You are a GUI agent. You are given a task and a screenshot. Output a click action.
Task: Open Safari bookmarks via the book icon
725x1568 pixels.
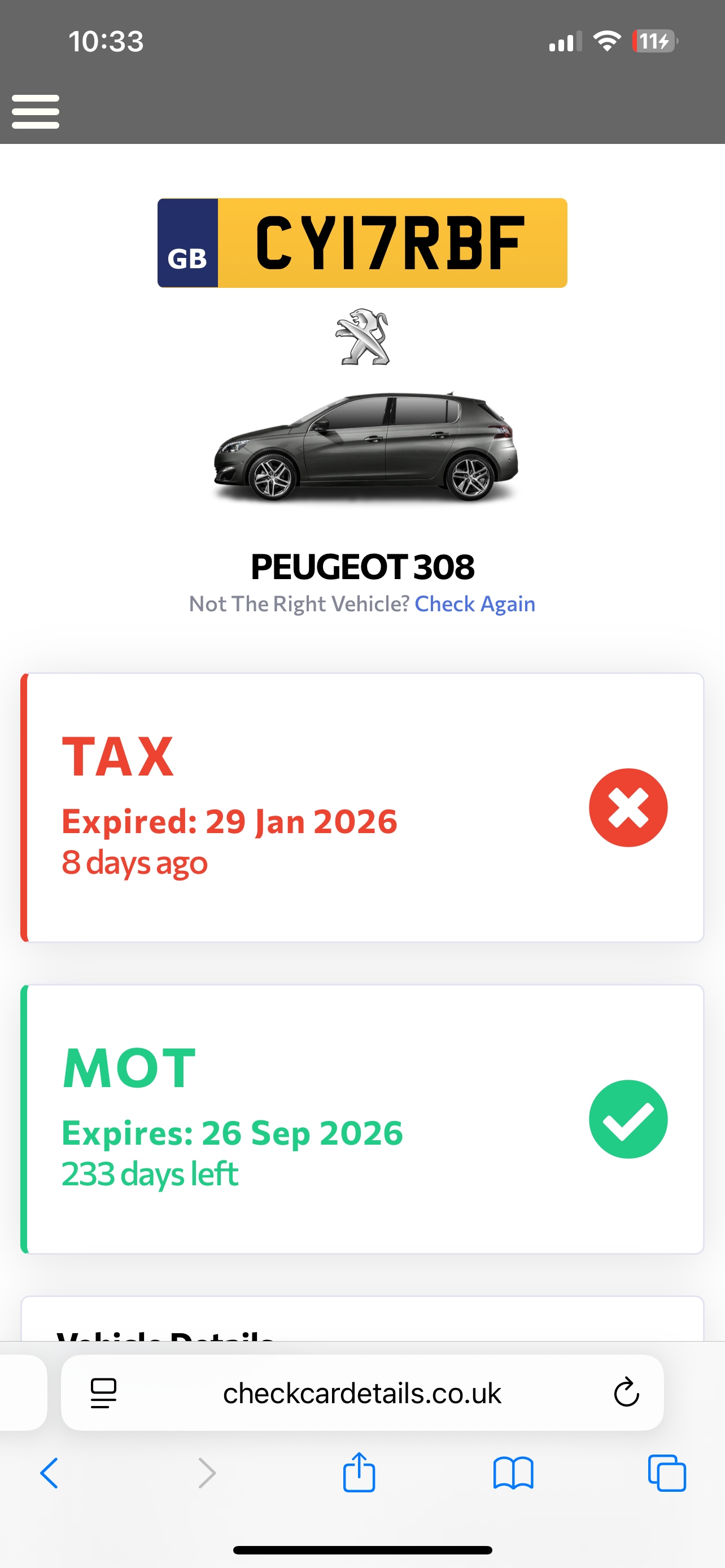(514, 1474)
